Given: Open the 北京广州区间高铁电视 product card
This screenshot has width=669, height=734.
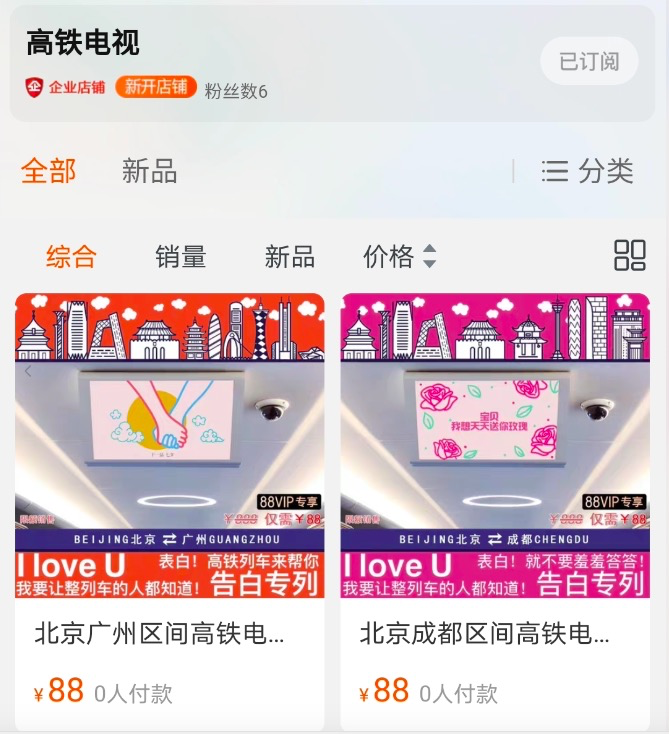Looking at the screenshot, I should point(170,510).
